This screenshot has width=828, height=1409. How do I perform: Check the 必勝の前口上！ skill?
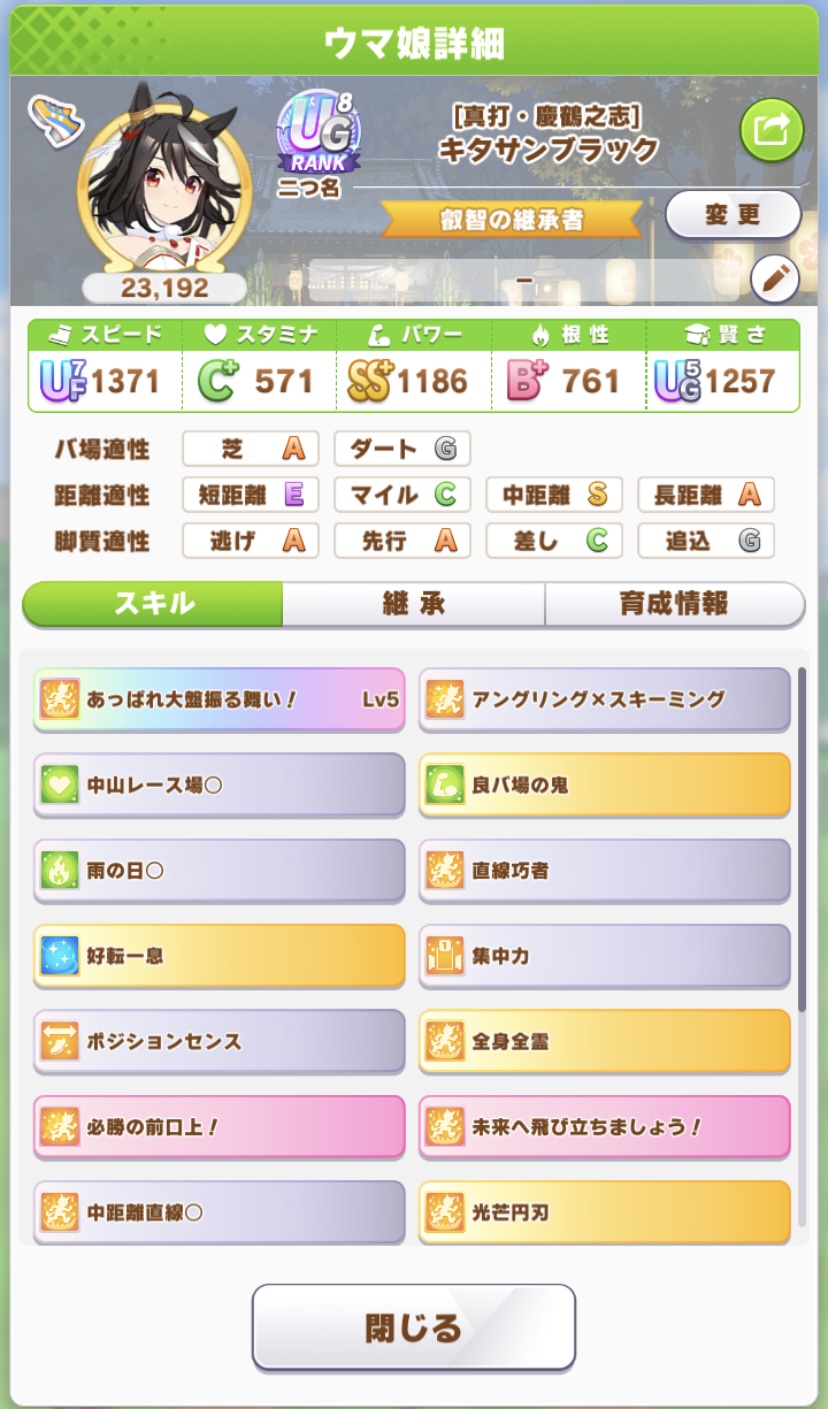coord(219,1127)
